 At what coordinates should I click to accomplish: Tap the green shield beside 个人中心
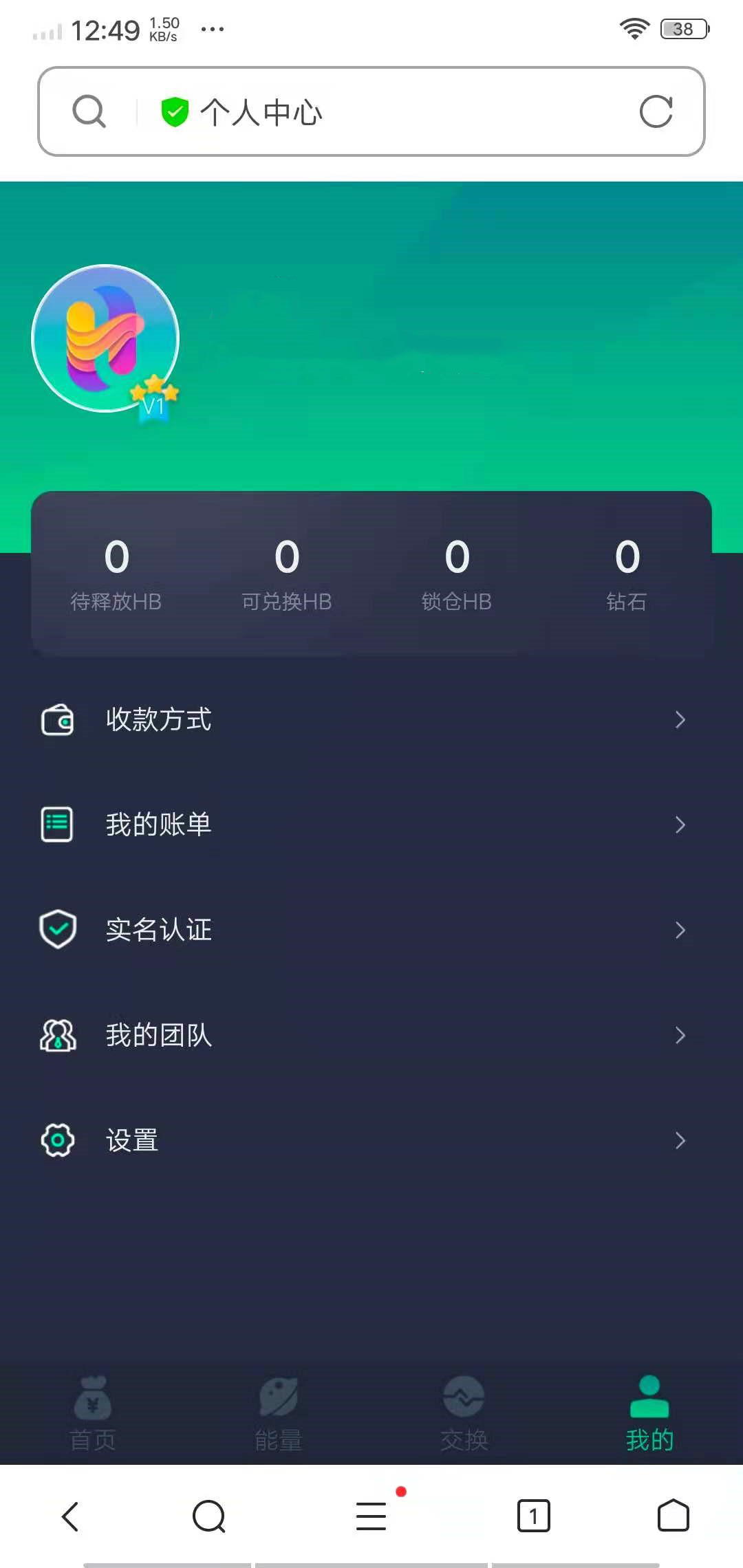(174, 111)
